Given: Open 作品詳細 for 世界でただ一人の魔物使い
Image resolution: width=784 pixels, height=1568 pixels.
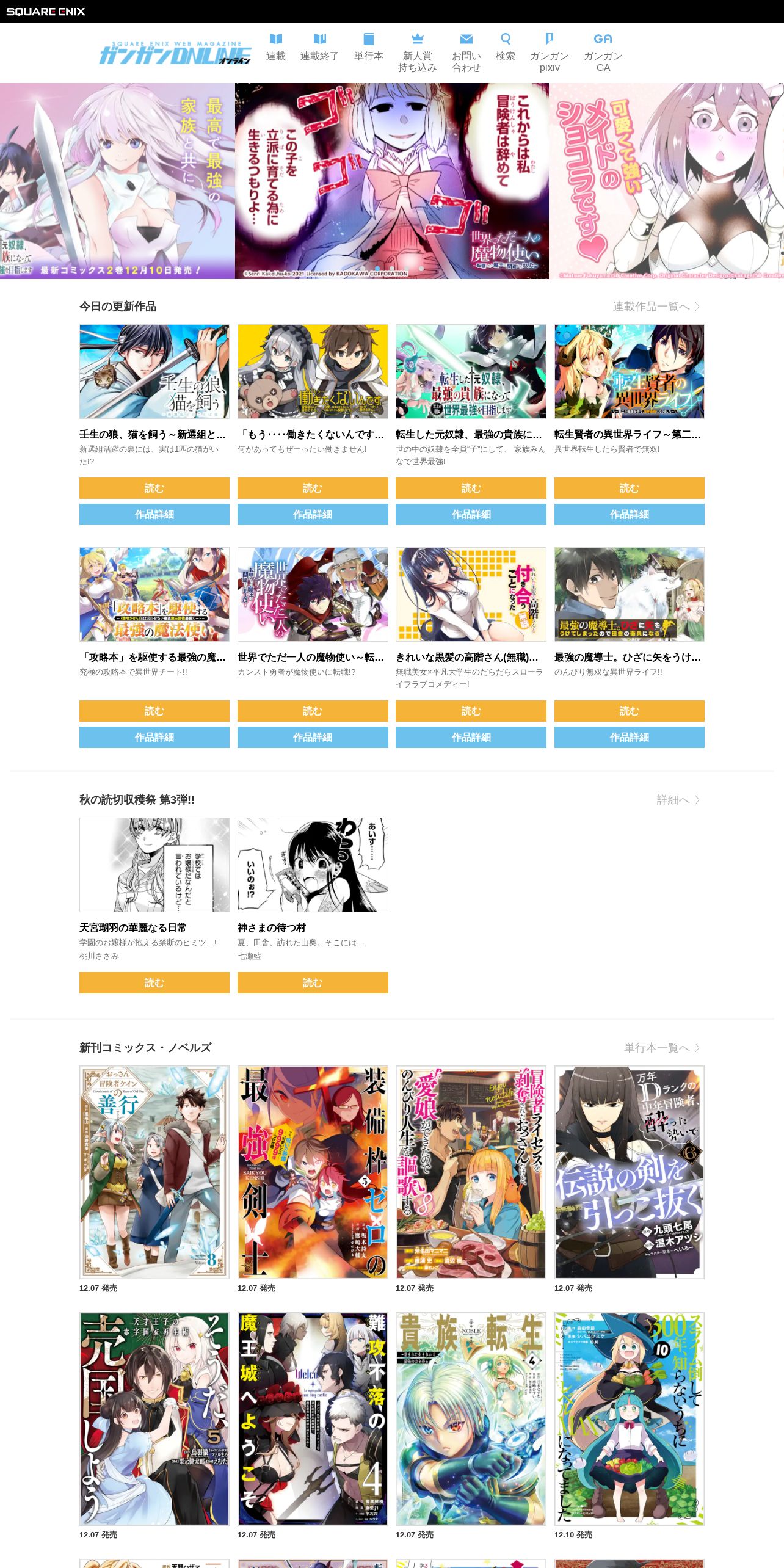Looking at the screenshot, I should click(x=313, y=737).
